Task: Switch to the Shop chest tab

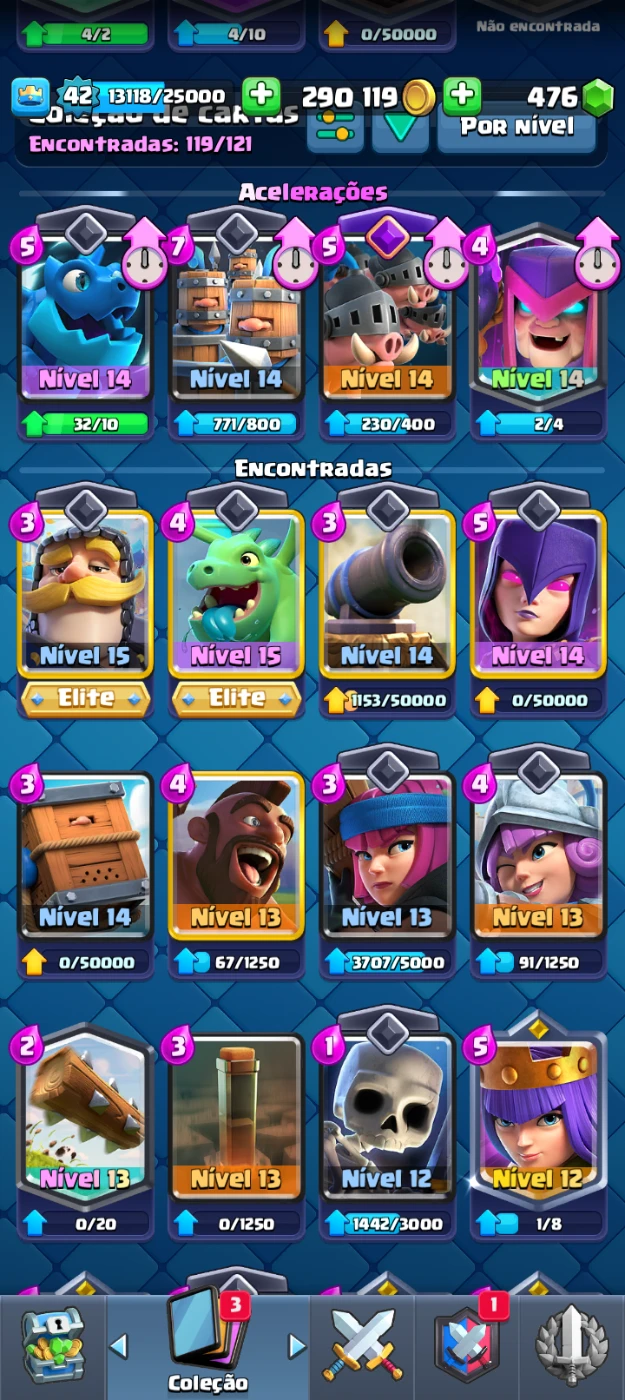Action: tap(54, 1346)
